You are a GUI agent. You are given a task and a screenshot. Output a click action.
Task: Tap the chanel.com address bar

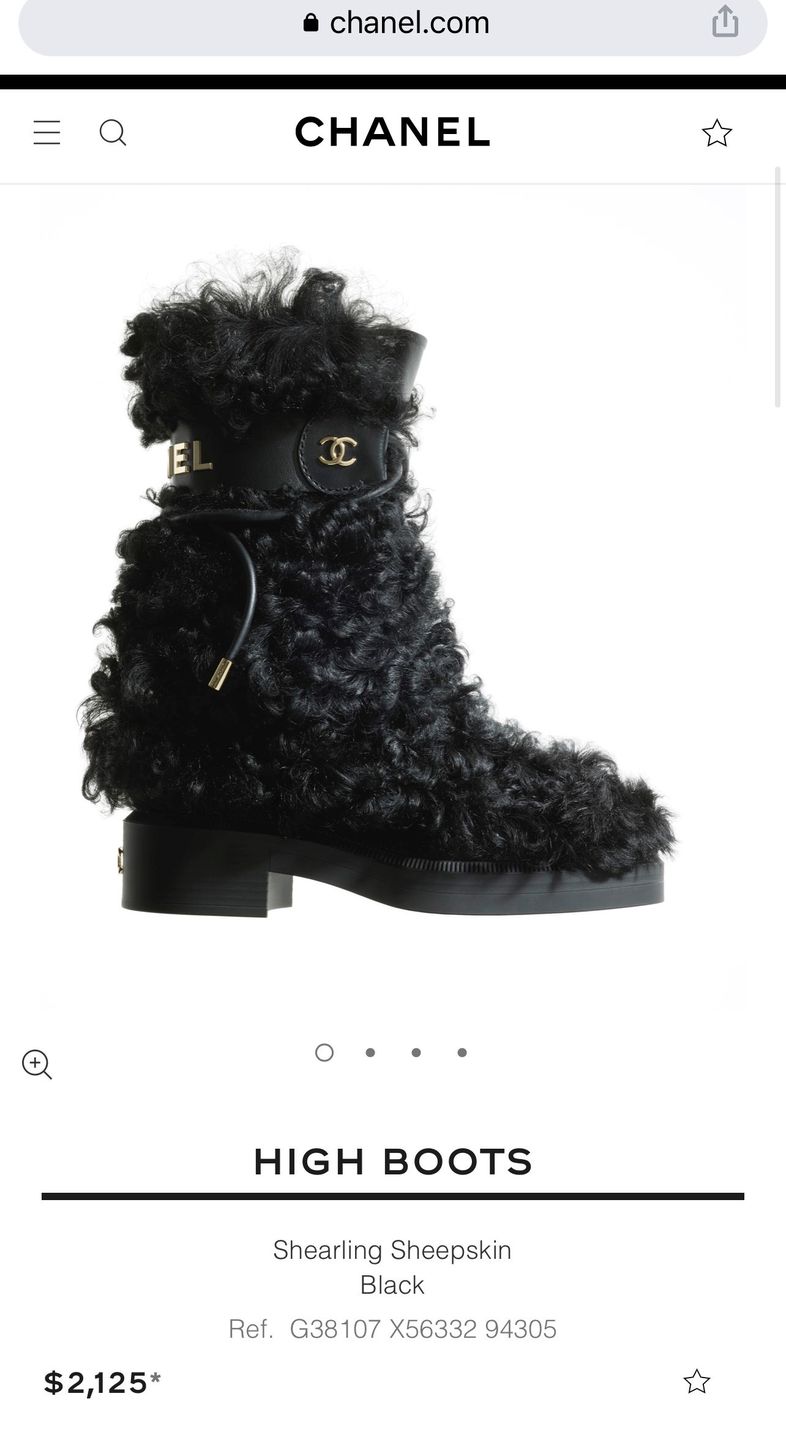[x=395, y=23]
